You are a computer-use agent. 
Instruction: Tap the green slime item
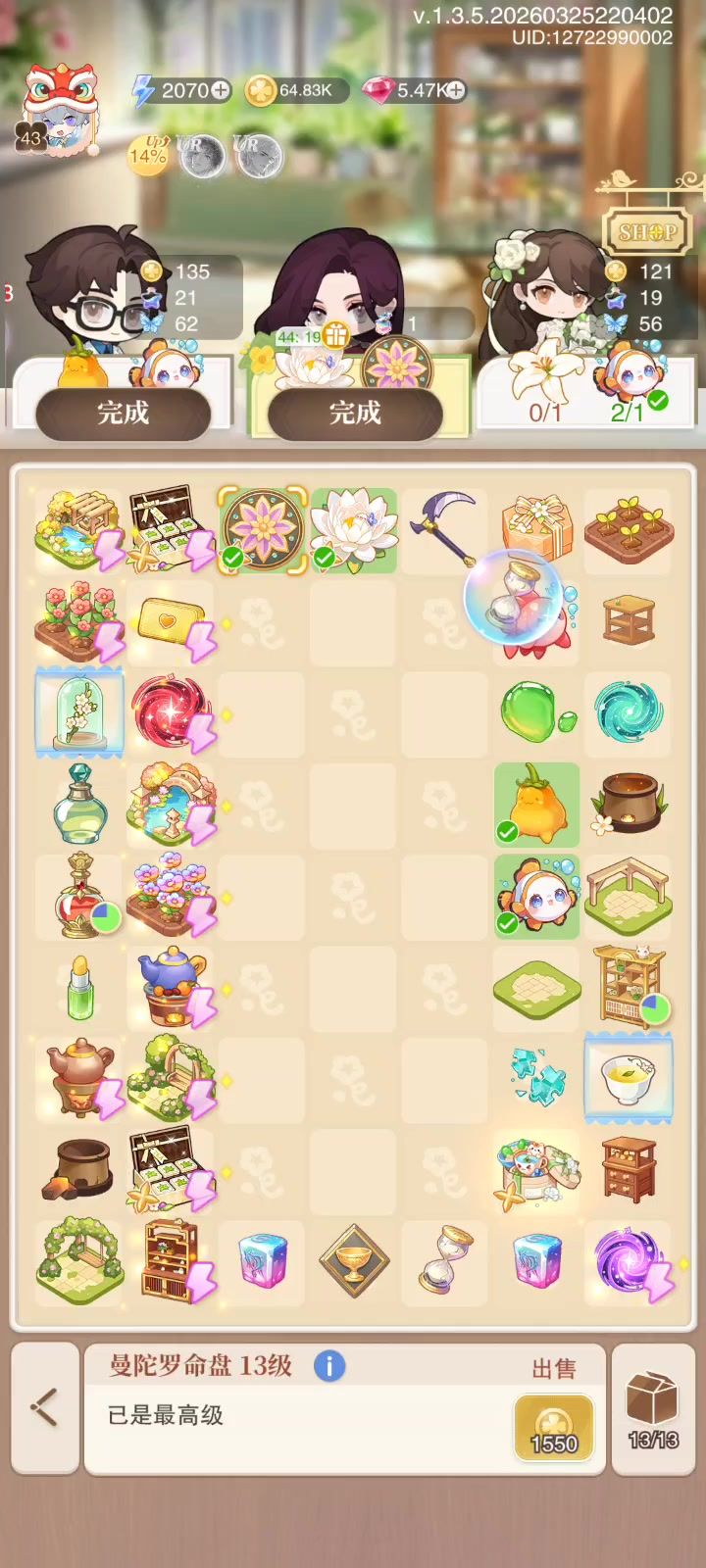tap(535, 710)
